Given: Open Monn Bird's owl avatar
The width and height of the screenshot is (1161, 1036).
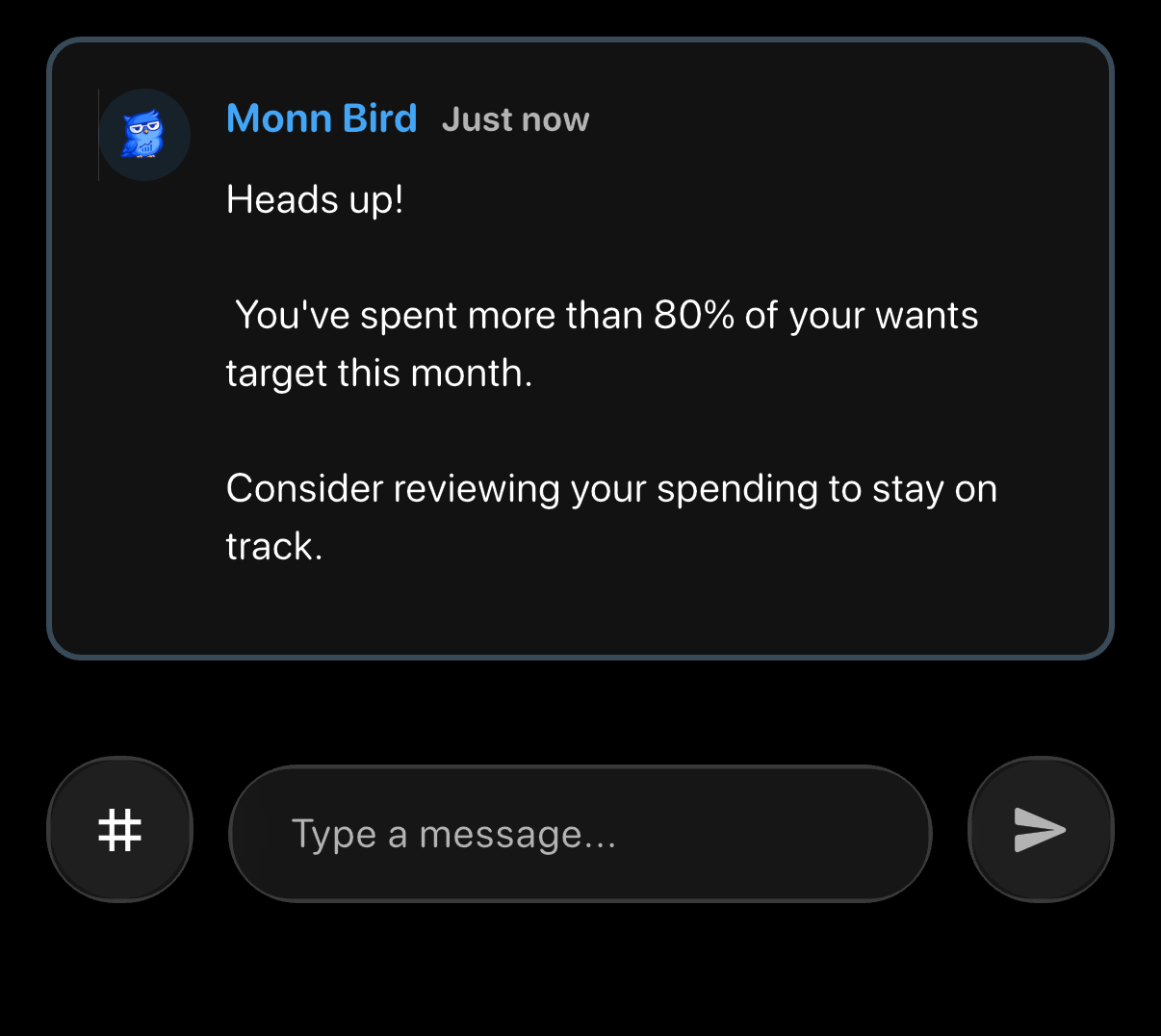Looking at the screenshot, I should 144,135.
